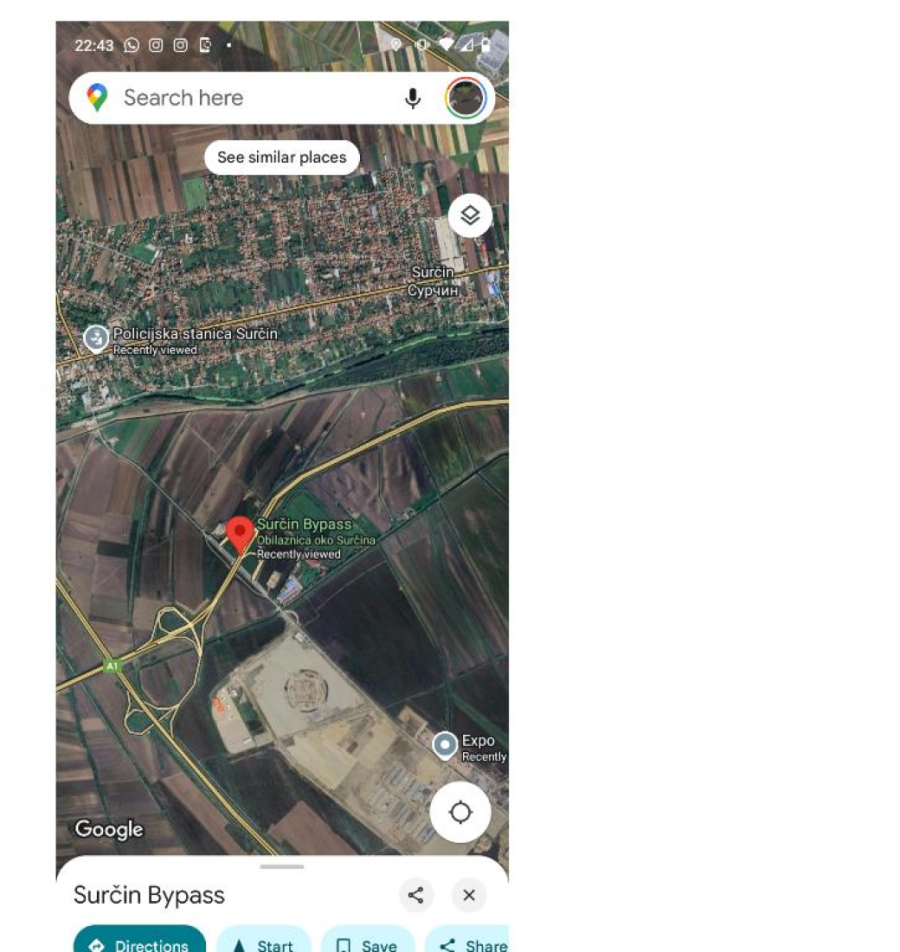Center map on my location

coord(460,812)
